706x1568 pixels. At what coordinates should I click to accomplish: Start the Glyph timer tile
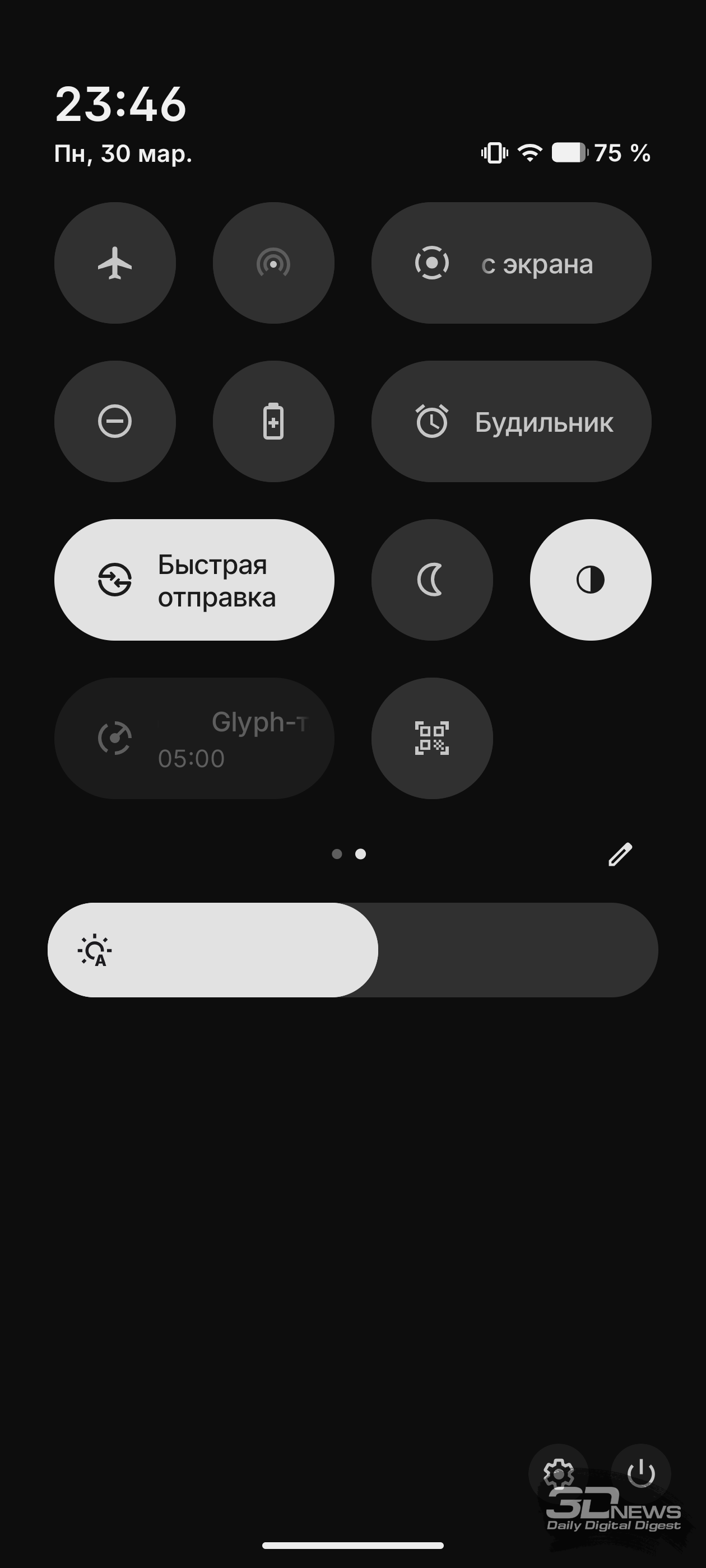194,738
